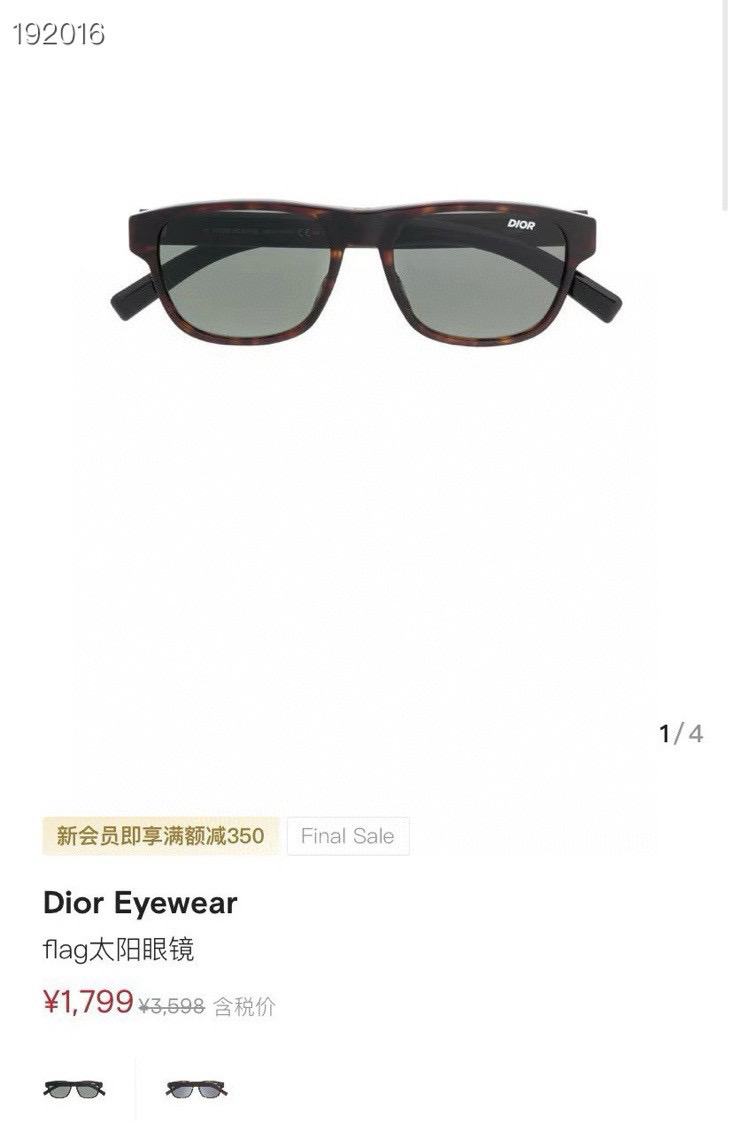Select the green-lens sunglasses color variant
This screenshot has height=1125, width=733.
74,1089
